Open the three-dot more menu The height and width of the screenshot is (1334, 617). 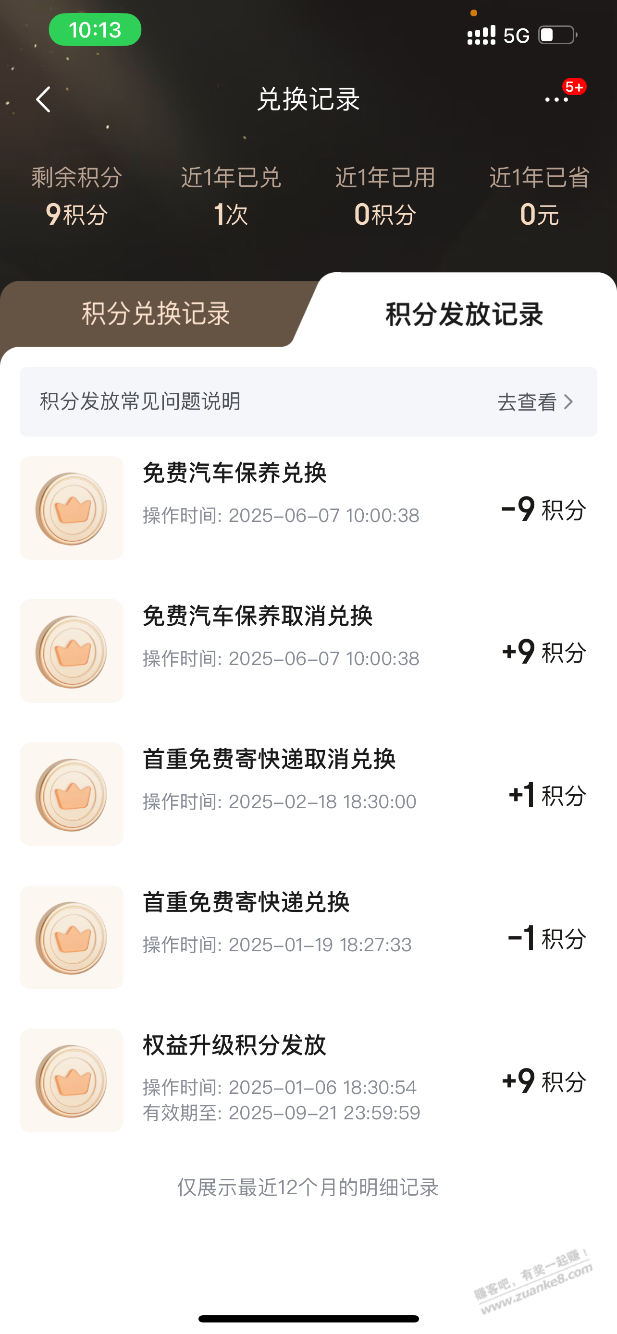(556, 100)
